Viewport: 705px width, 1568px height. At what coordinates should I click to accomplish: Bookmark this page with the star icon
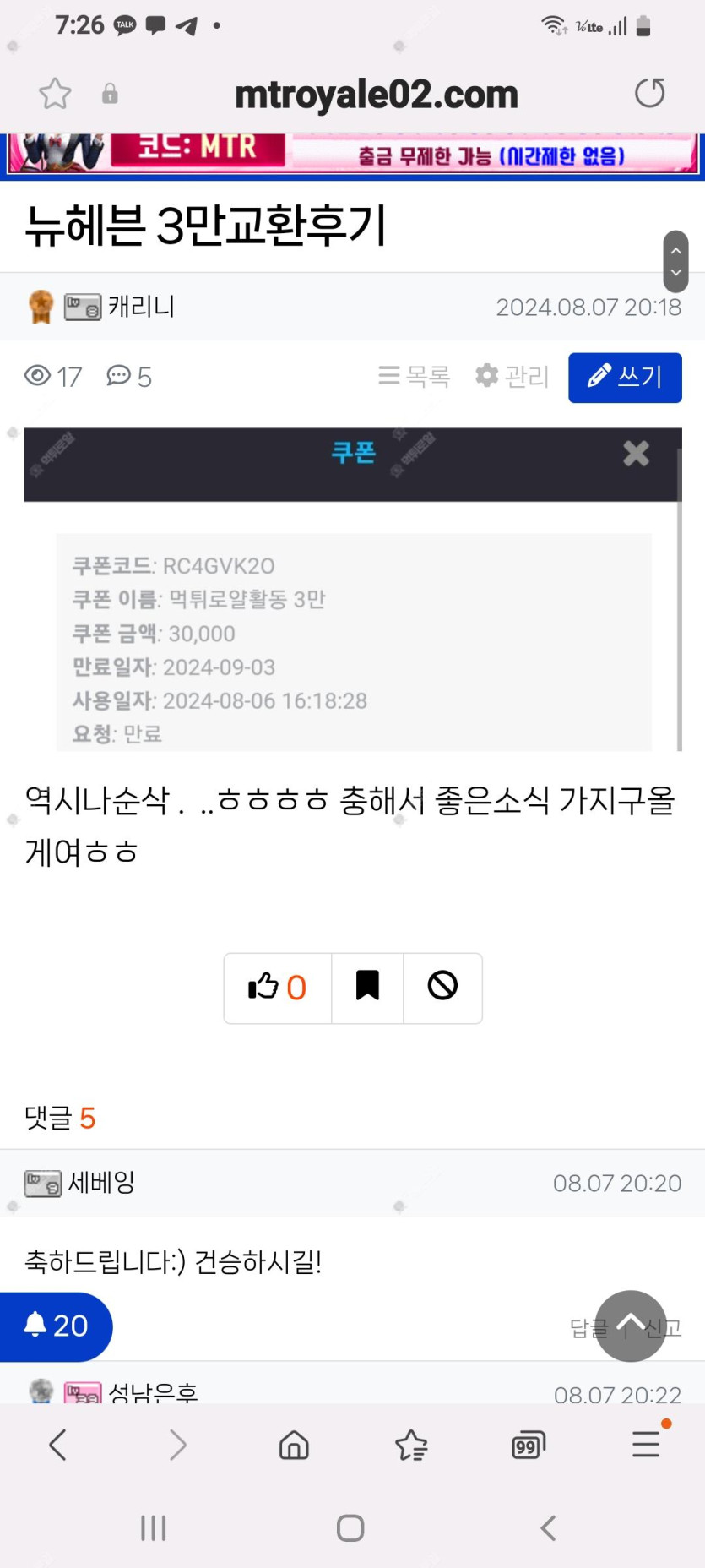55,94
